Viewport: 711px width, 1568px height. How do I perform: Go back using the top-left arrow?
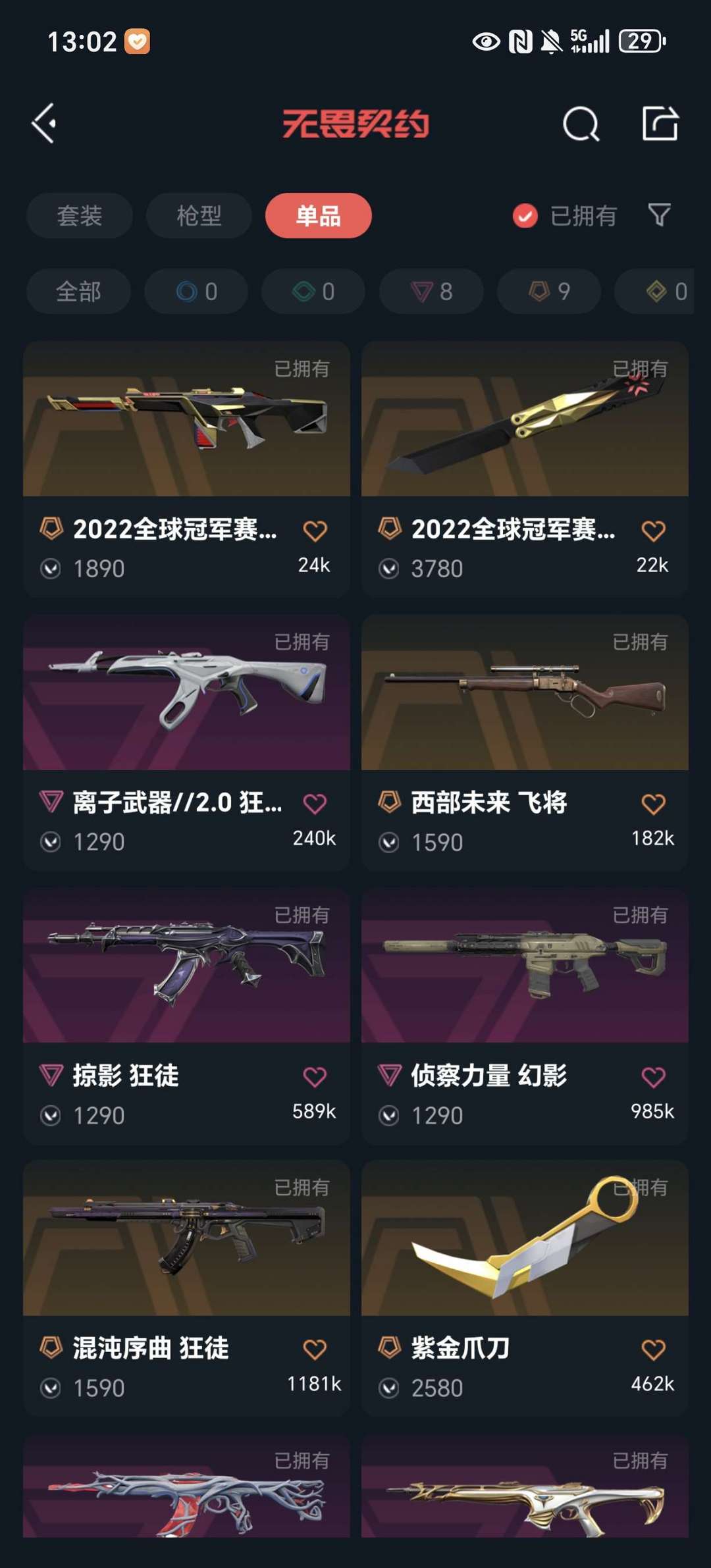(44, 123)
